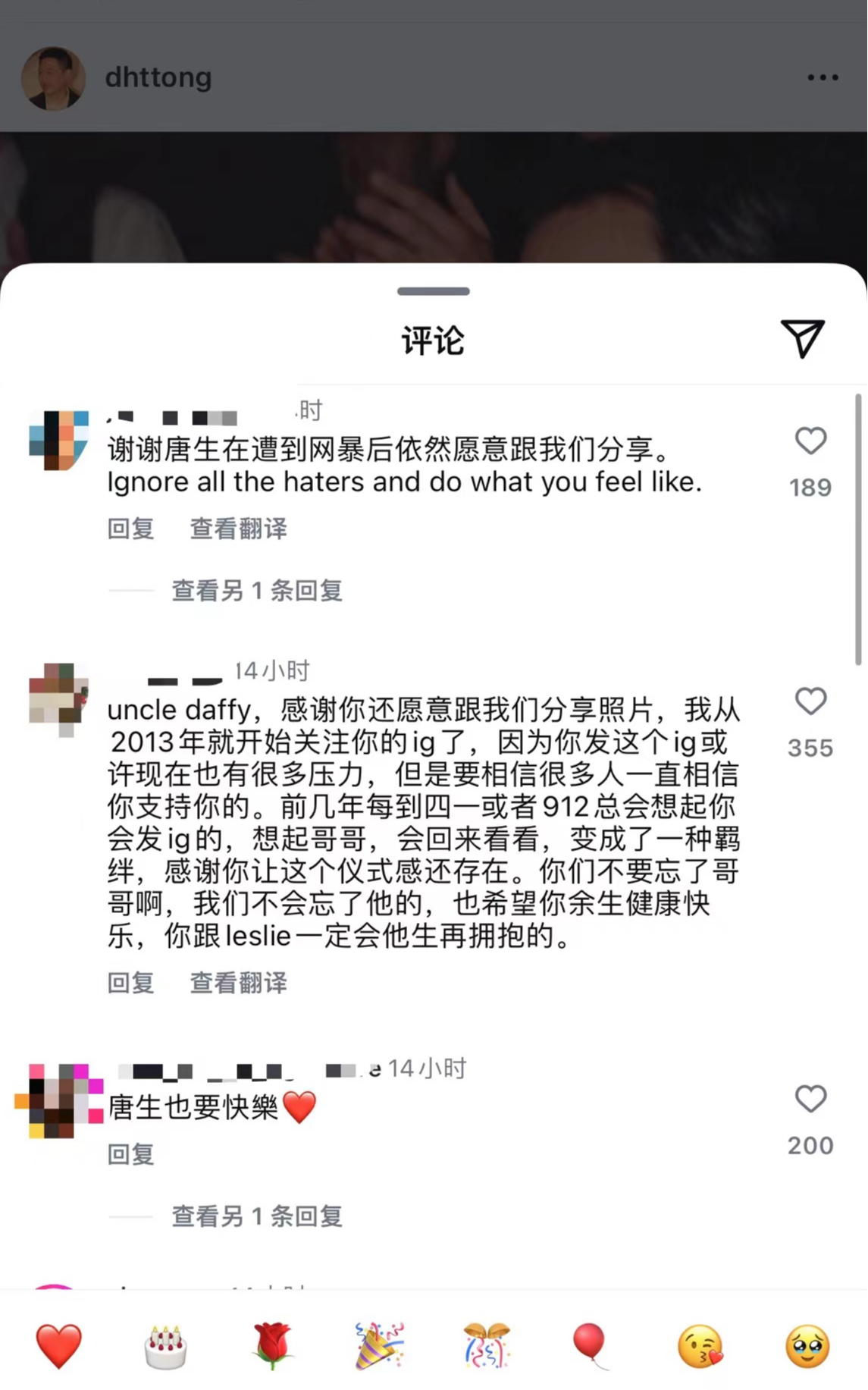Image resolution: width=868 pixels, height=1390 pixels.
Task: Insert the red heart emoji
Action: point(58,1346)
